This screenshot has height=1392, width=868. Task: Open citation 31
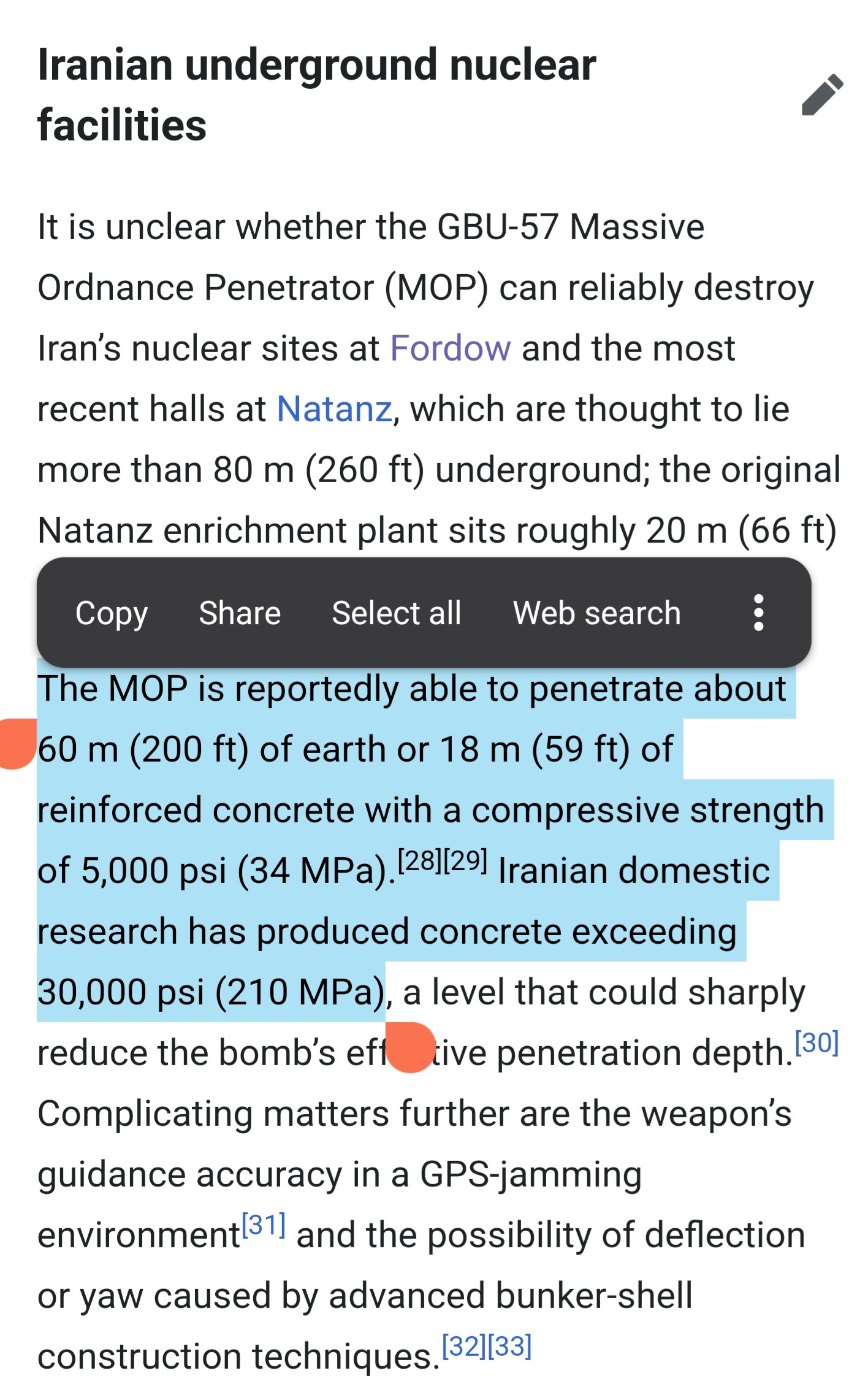[264, 1225]
